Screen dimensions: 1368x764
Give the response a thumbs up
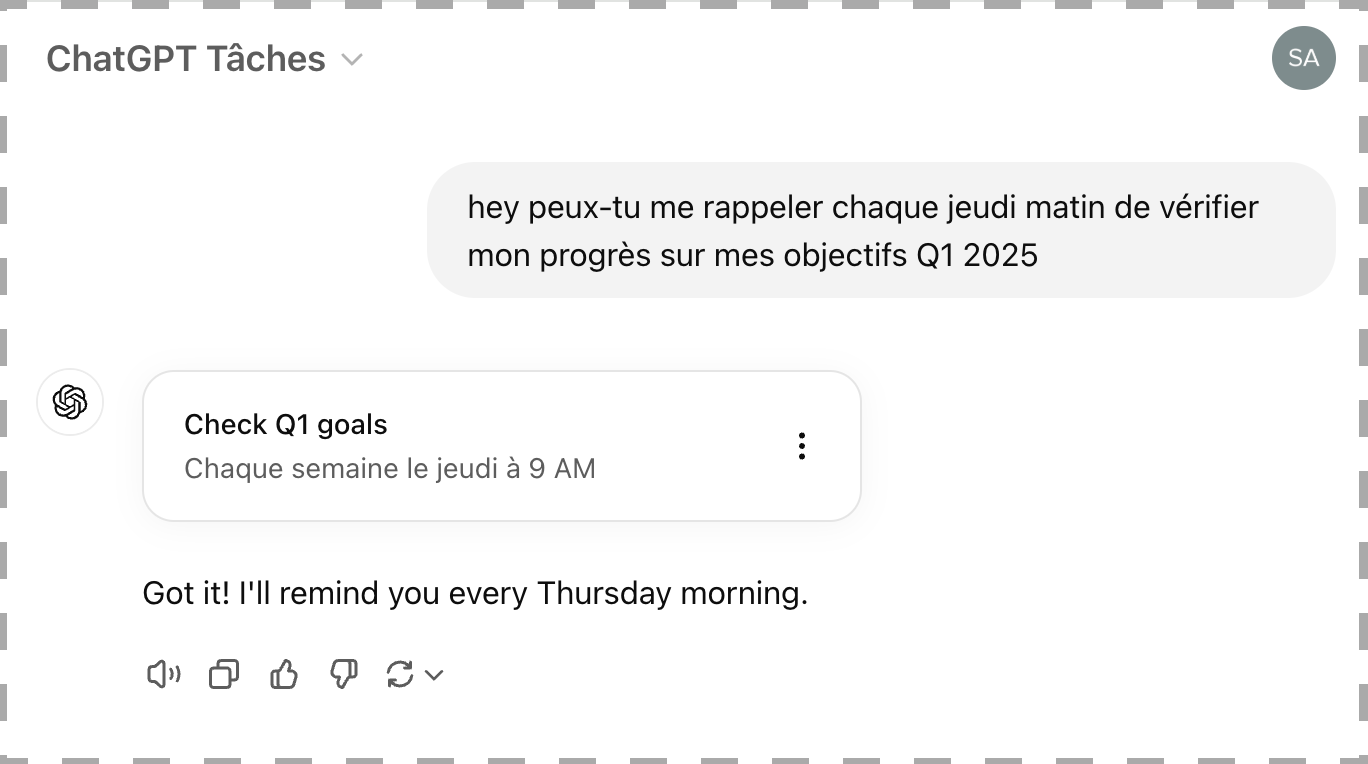click(x=284, y=675)
